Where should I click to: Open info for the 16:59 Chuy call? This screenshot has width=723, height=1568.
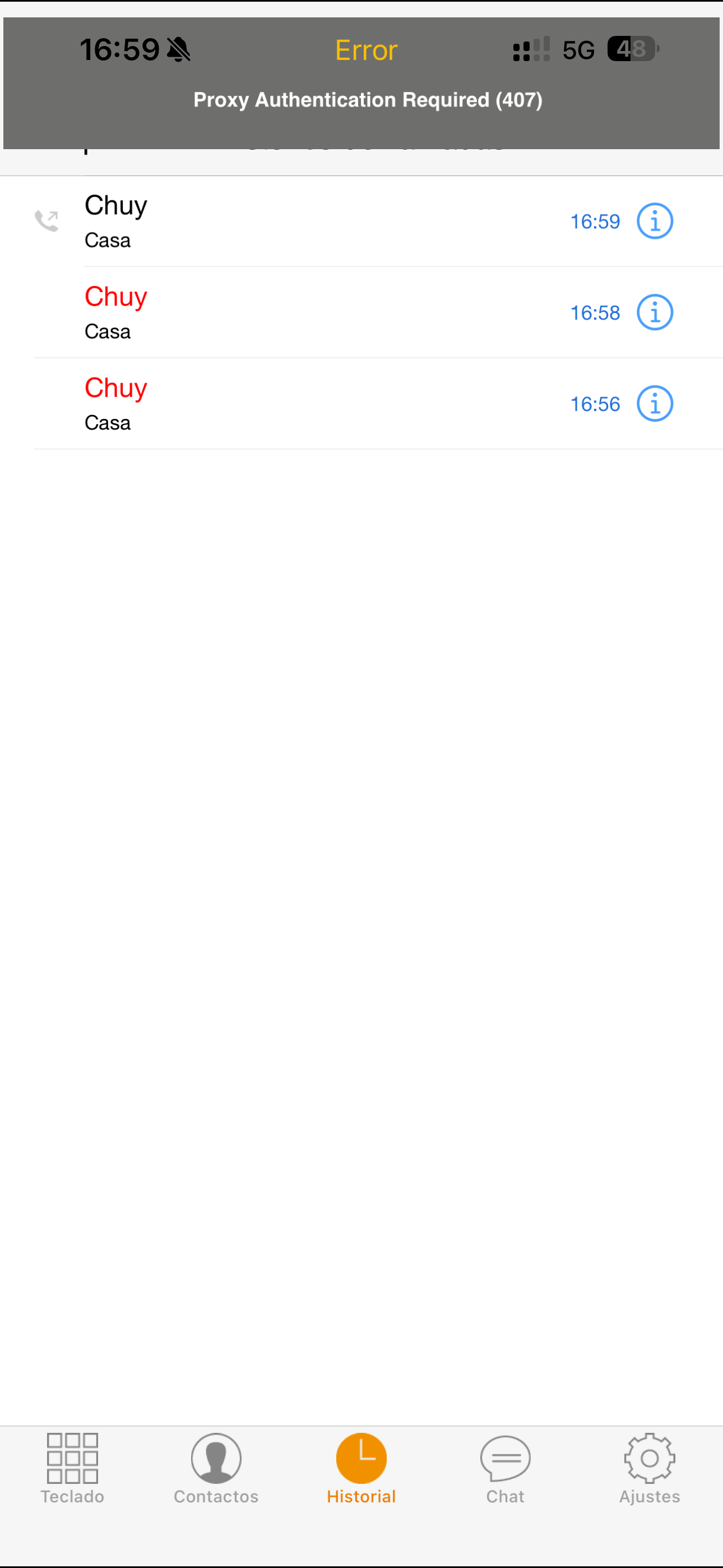654,221
